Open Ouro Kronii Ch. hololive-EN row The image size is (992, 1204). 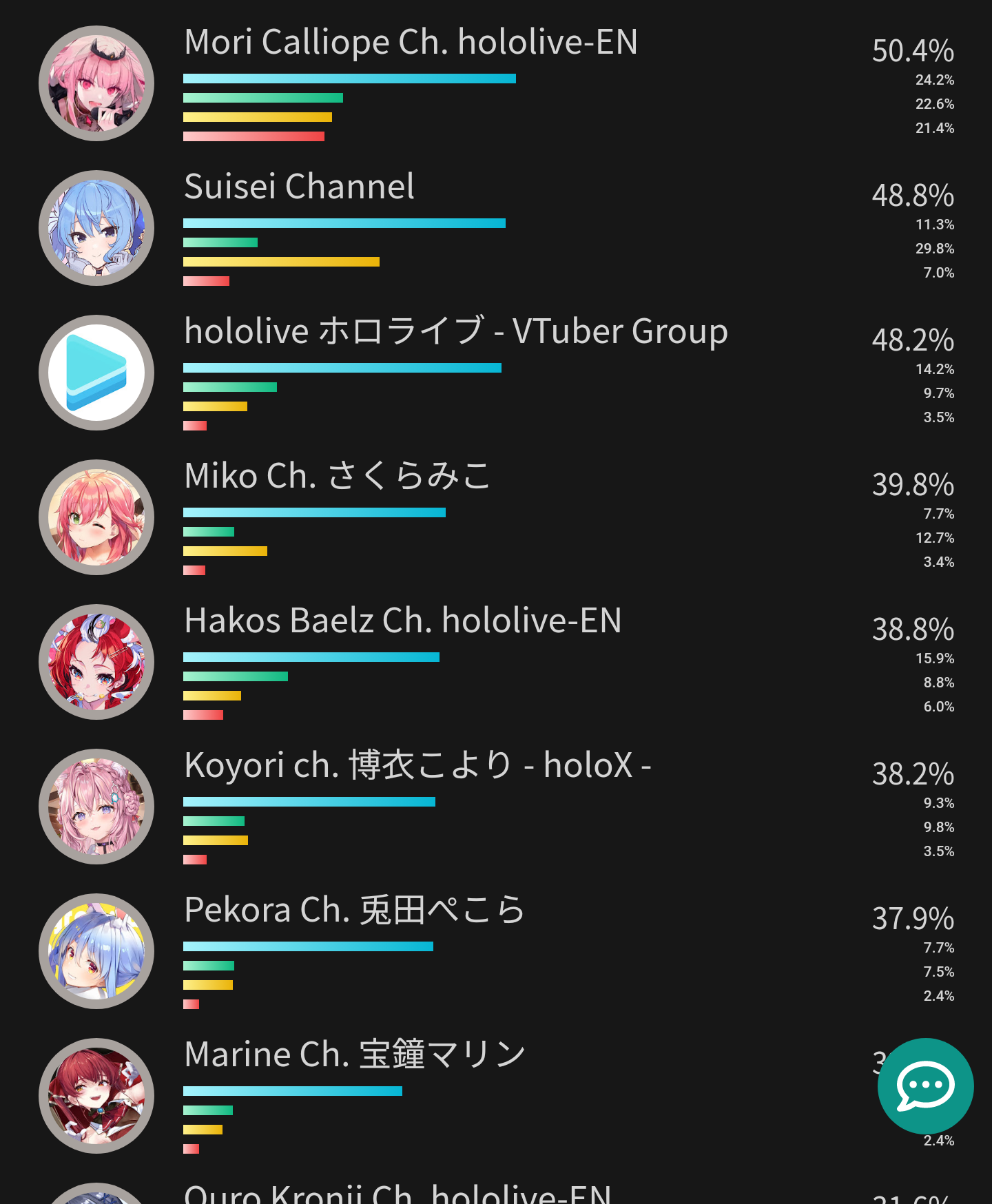pos(397,1193)
